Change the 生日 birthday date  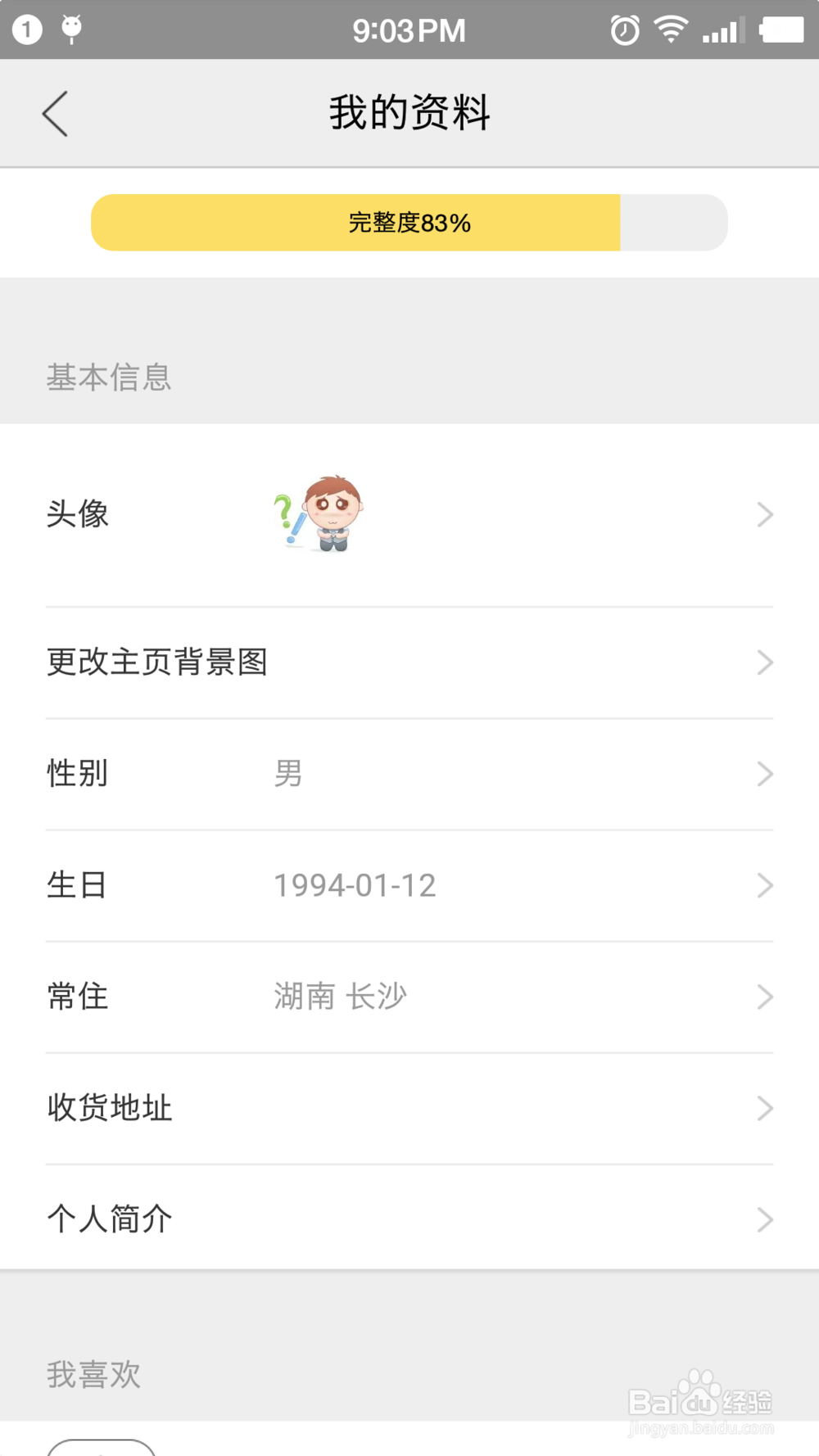click(x=409, y=885)
